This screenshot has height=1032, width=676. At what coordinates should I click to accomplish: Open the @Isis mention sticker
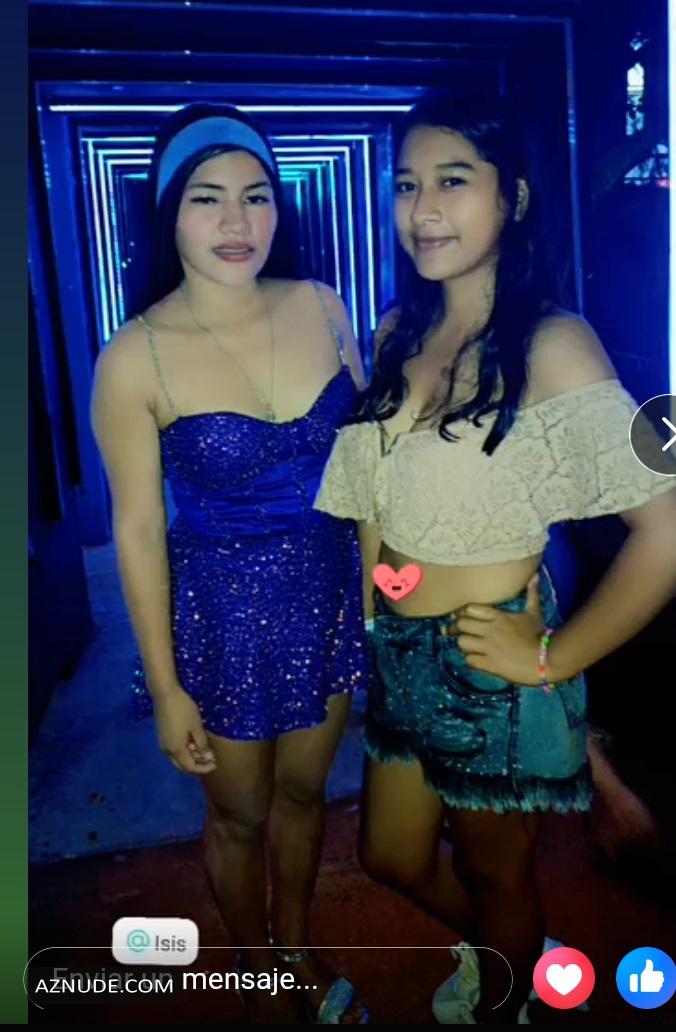[155, 941]
